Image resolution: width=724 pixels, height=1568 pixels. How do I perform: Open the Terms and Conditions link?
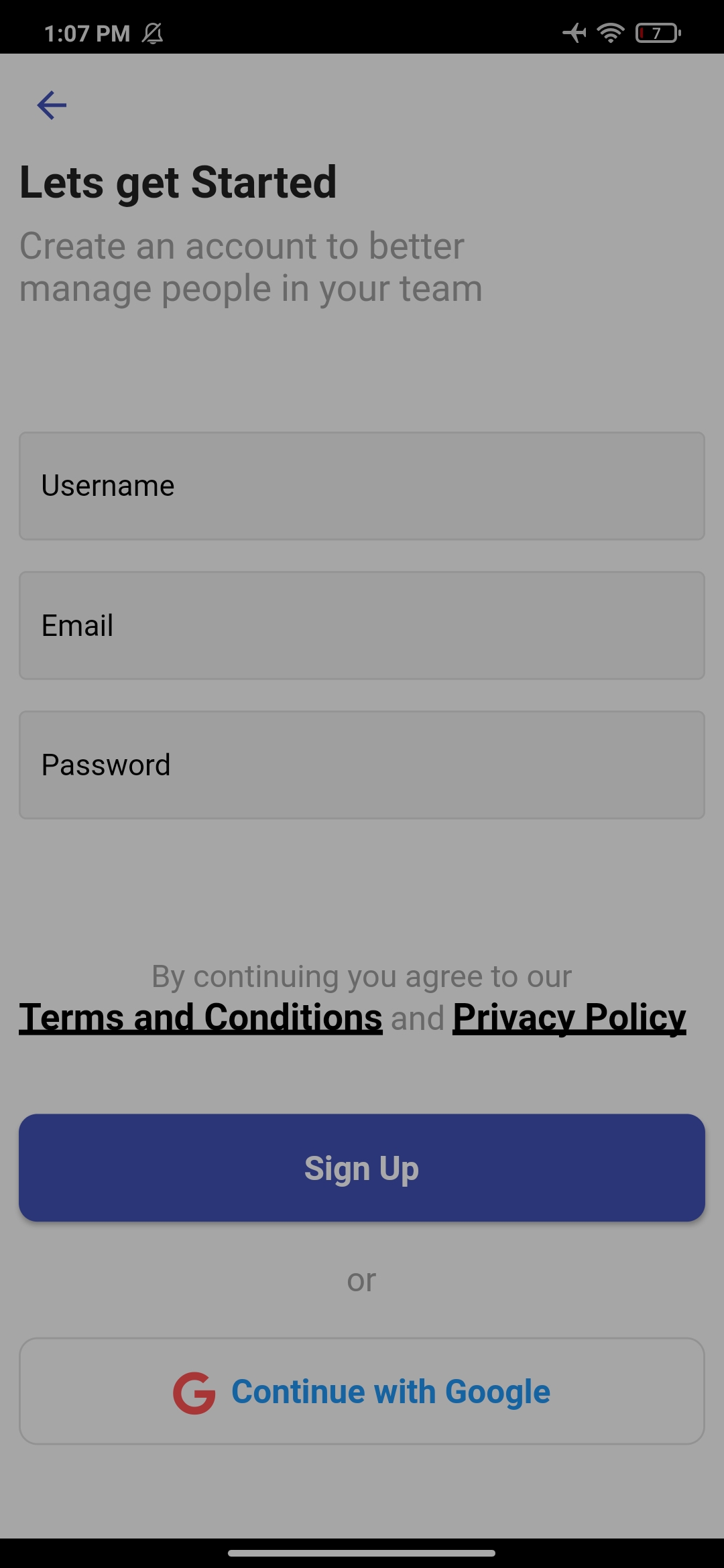point(200,1017)
